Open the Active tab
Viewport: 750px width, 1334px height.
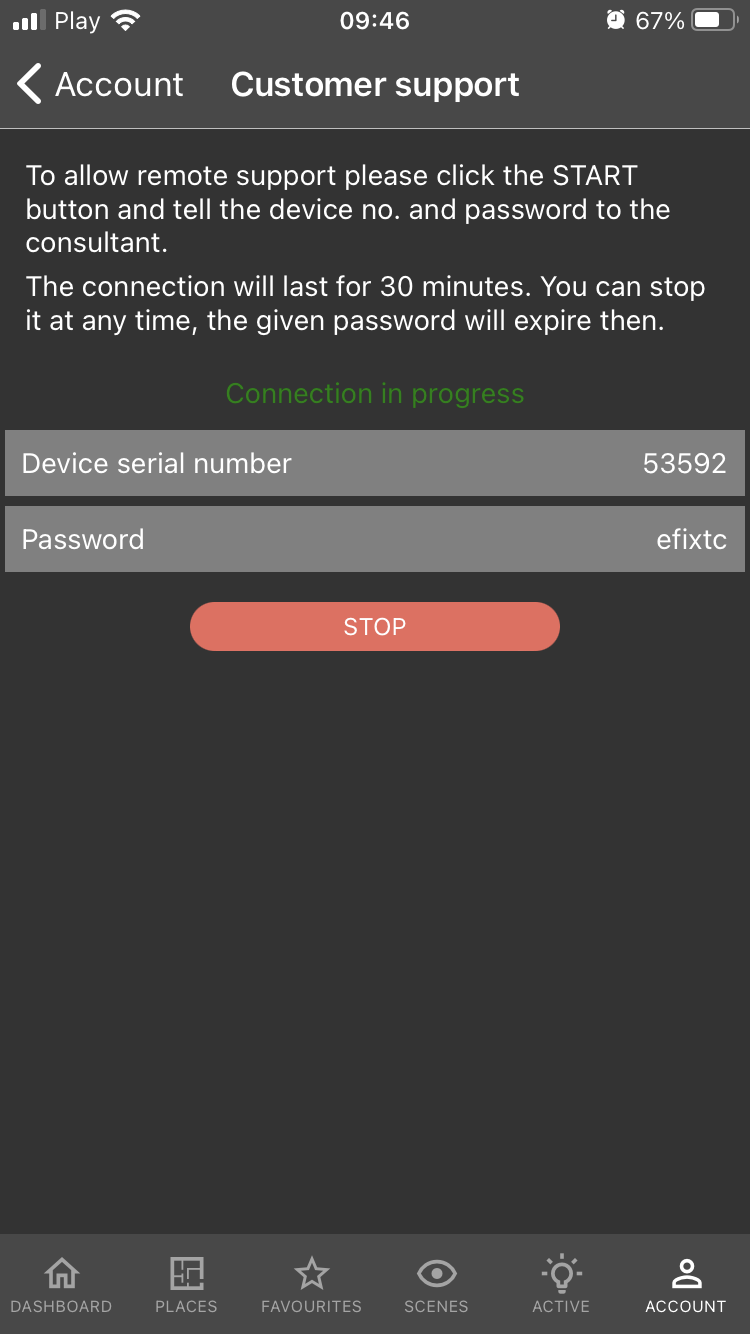(x=561, y=1285)
